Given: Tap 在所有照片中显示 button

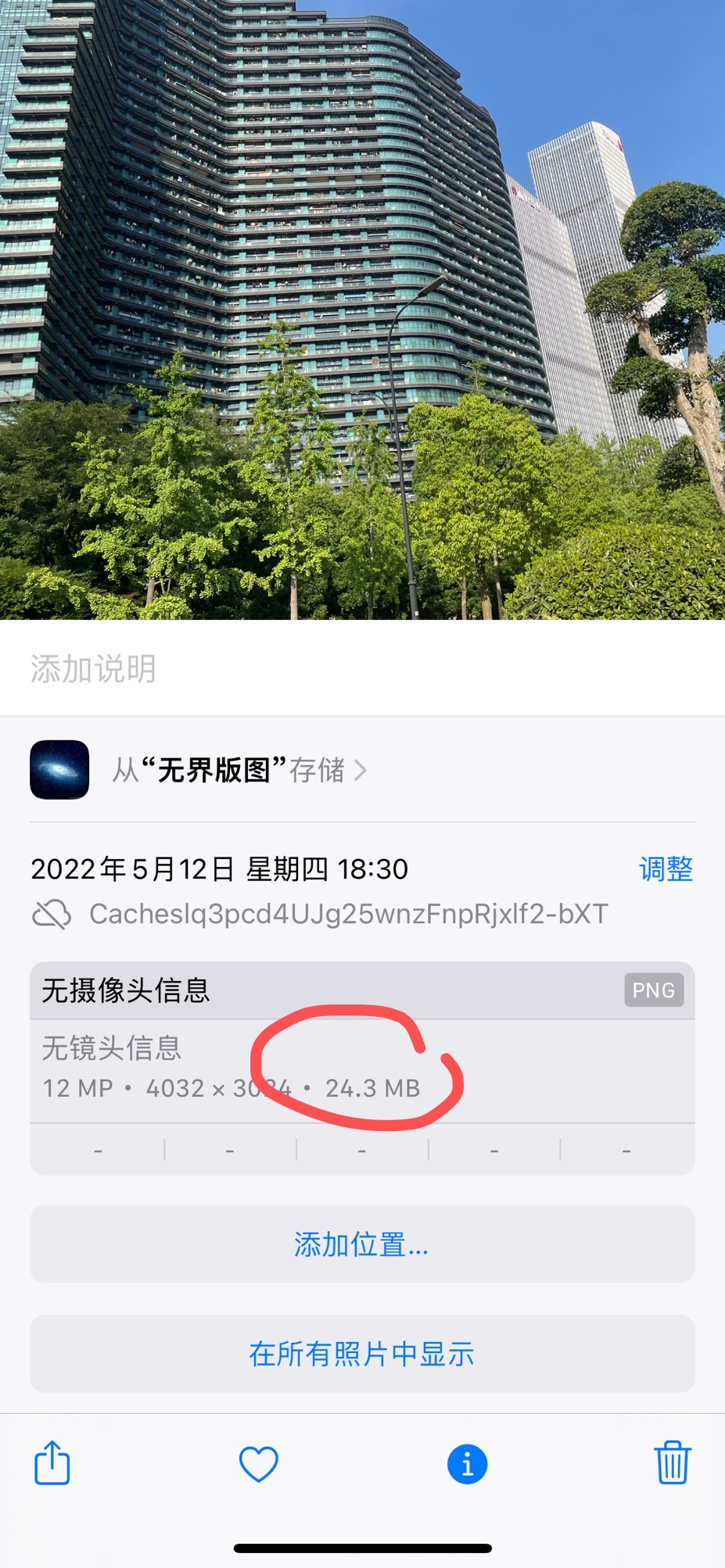Looking at the screenshot, I should tap(362, 1354).
